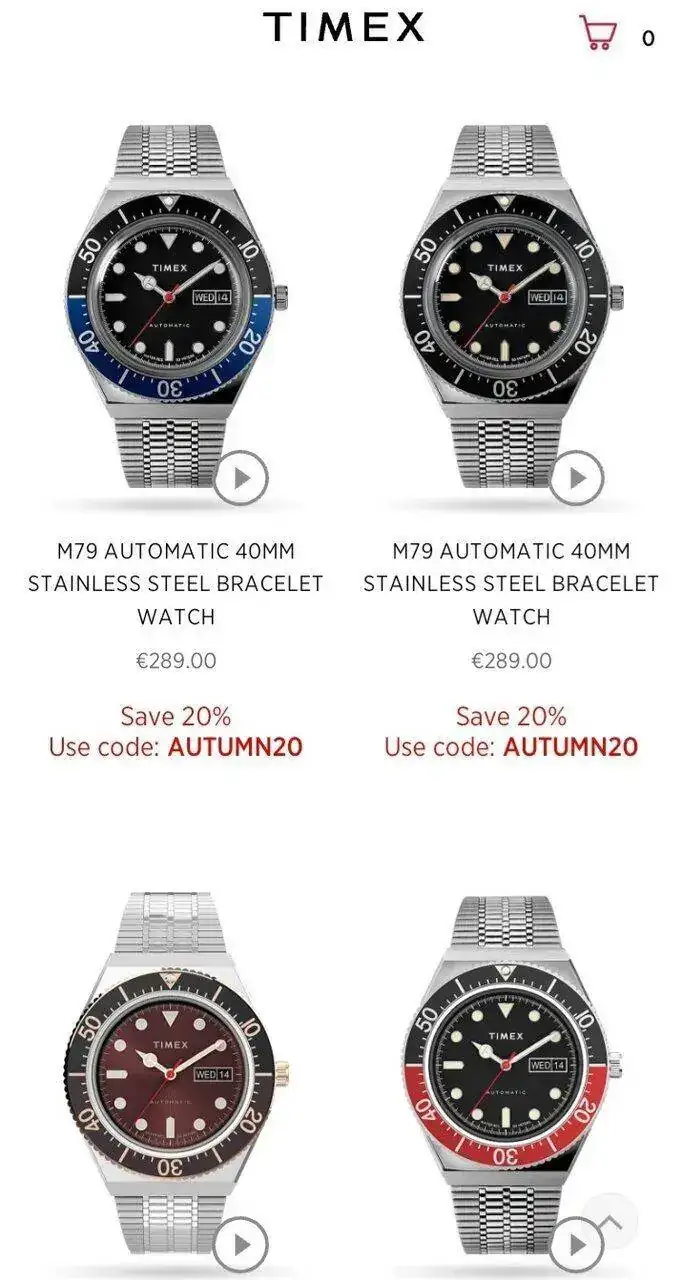Open the all-black bezel M79 watch product
This screenshot has height=1280, width=684.
click(x=511, y=305)
